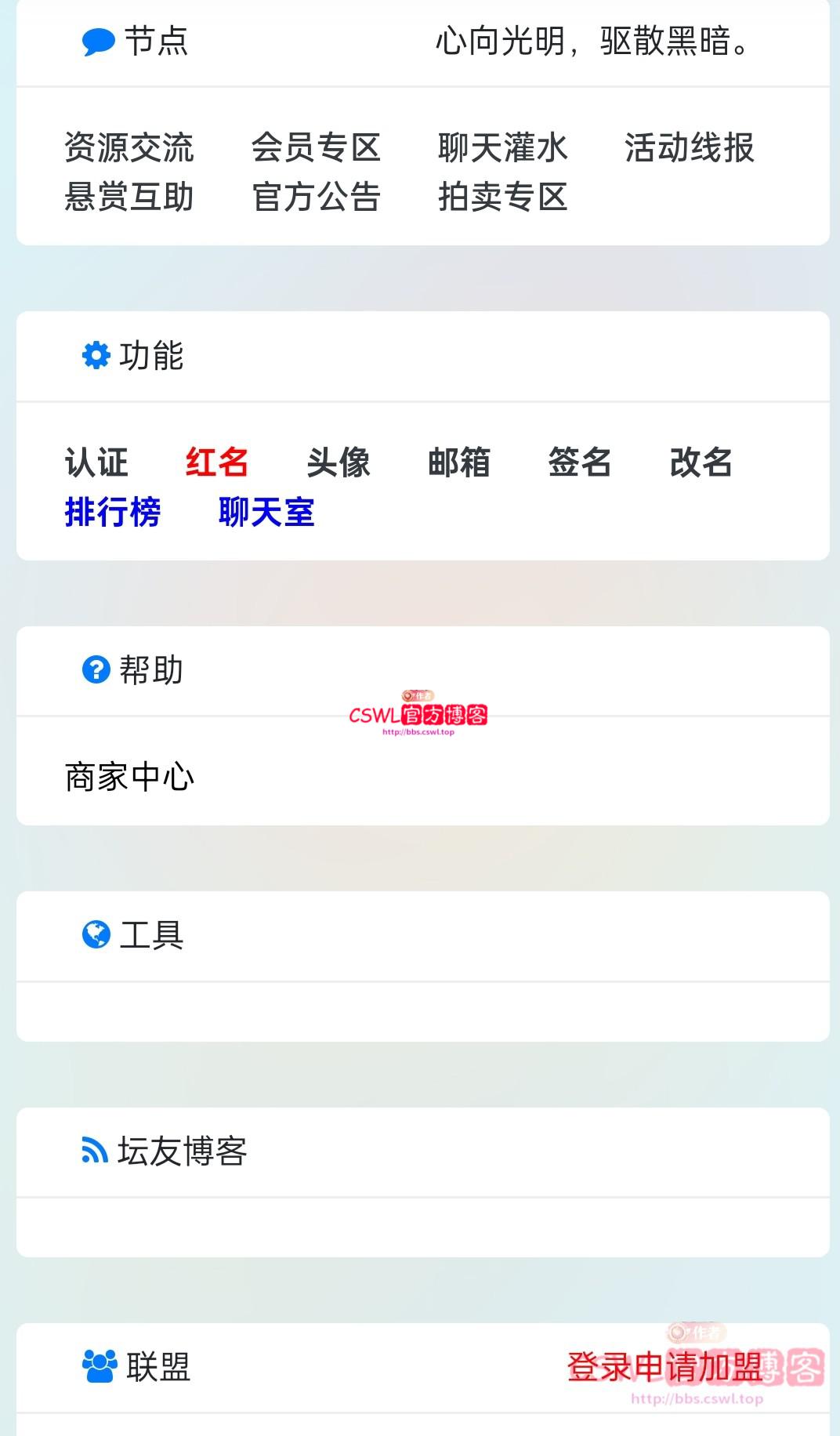Screen dimensions: 840x1436
Task: Select the 活动线报 node
Action: (x=689, y=147)
